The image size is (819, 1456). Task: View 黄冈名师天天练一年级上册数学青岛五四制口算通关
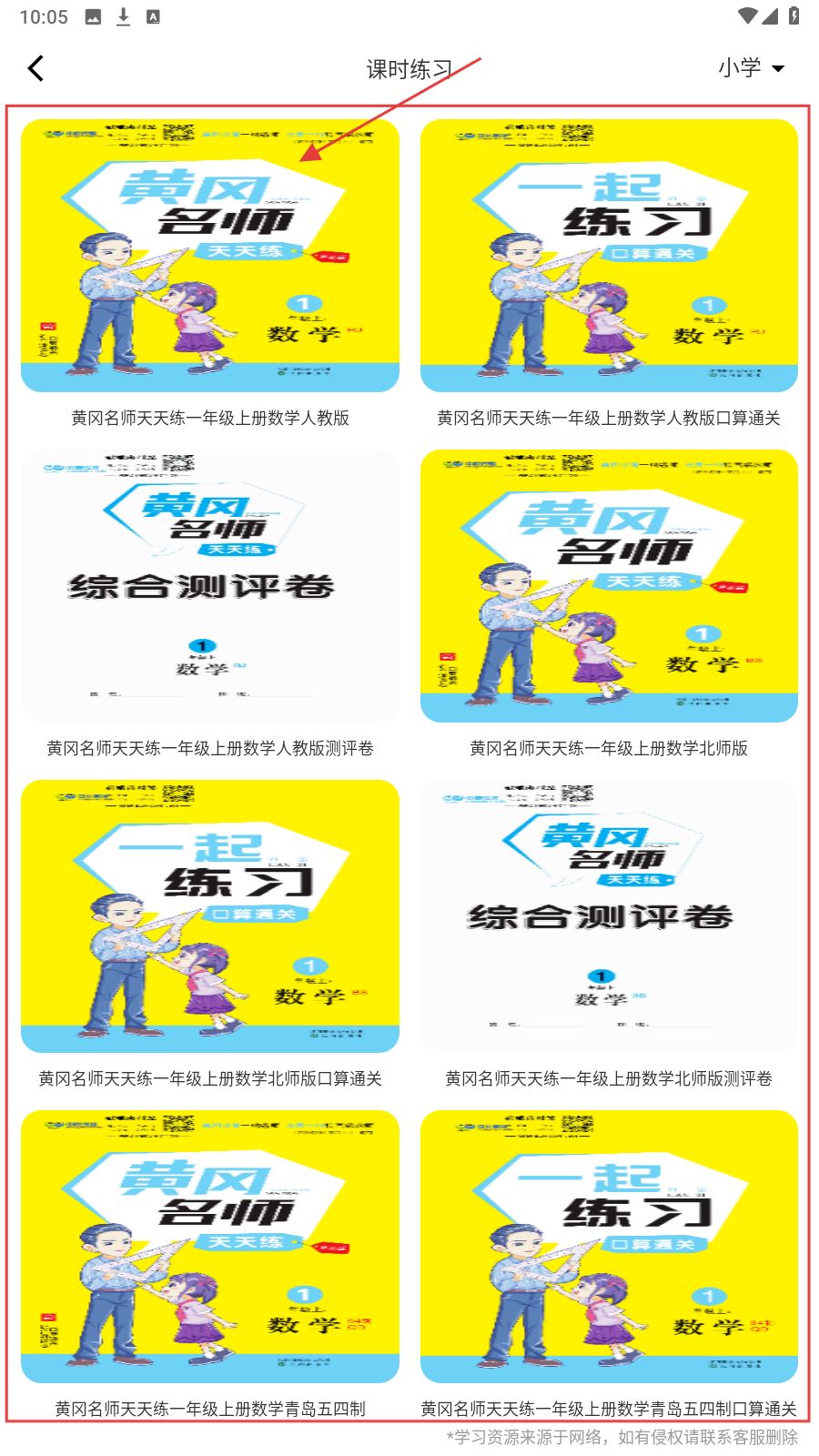[609, 1247]
